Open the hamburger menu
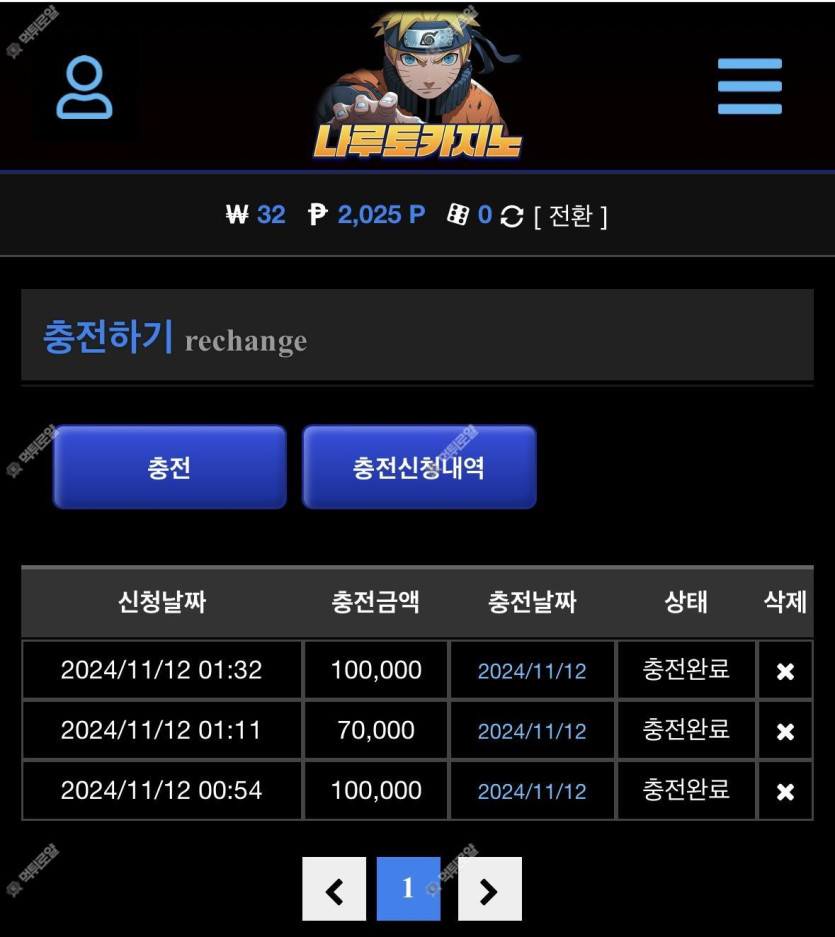Image resolution: width=835 pixels, height=937 pixels. tap(749, 87)
